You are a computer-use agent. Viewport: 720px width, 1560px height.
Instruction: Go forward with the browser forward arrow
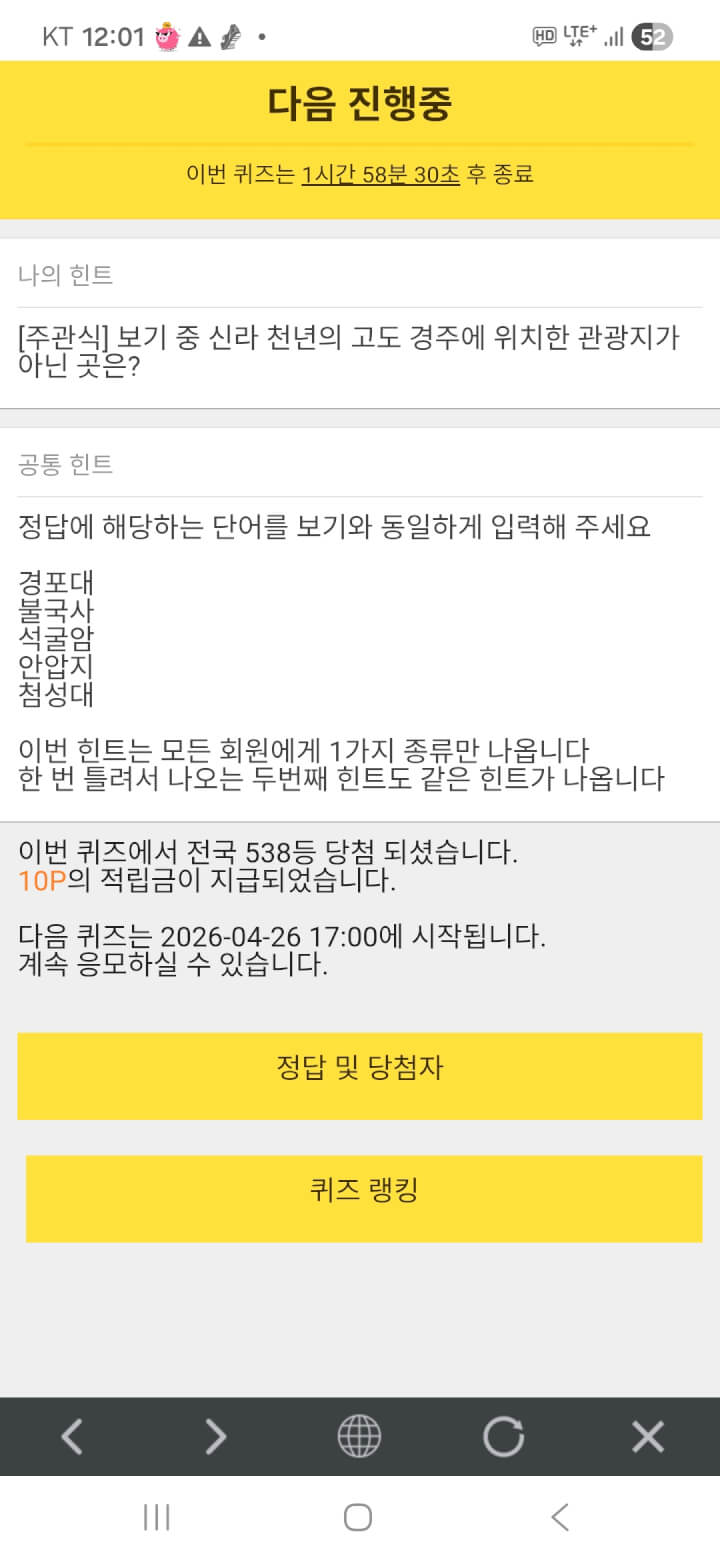pyautogui.click(x=215, y=1437)
